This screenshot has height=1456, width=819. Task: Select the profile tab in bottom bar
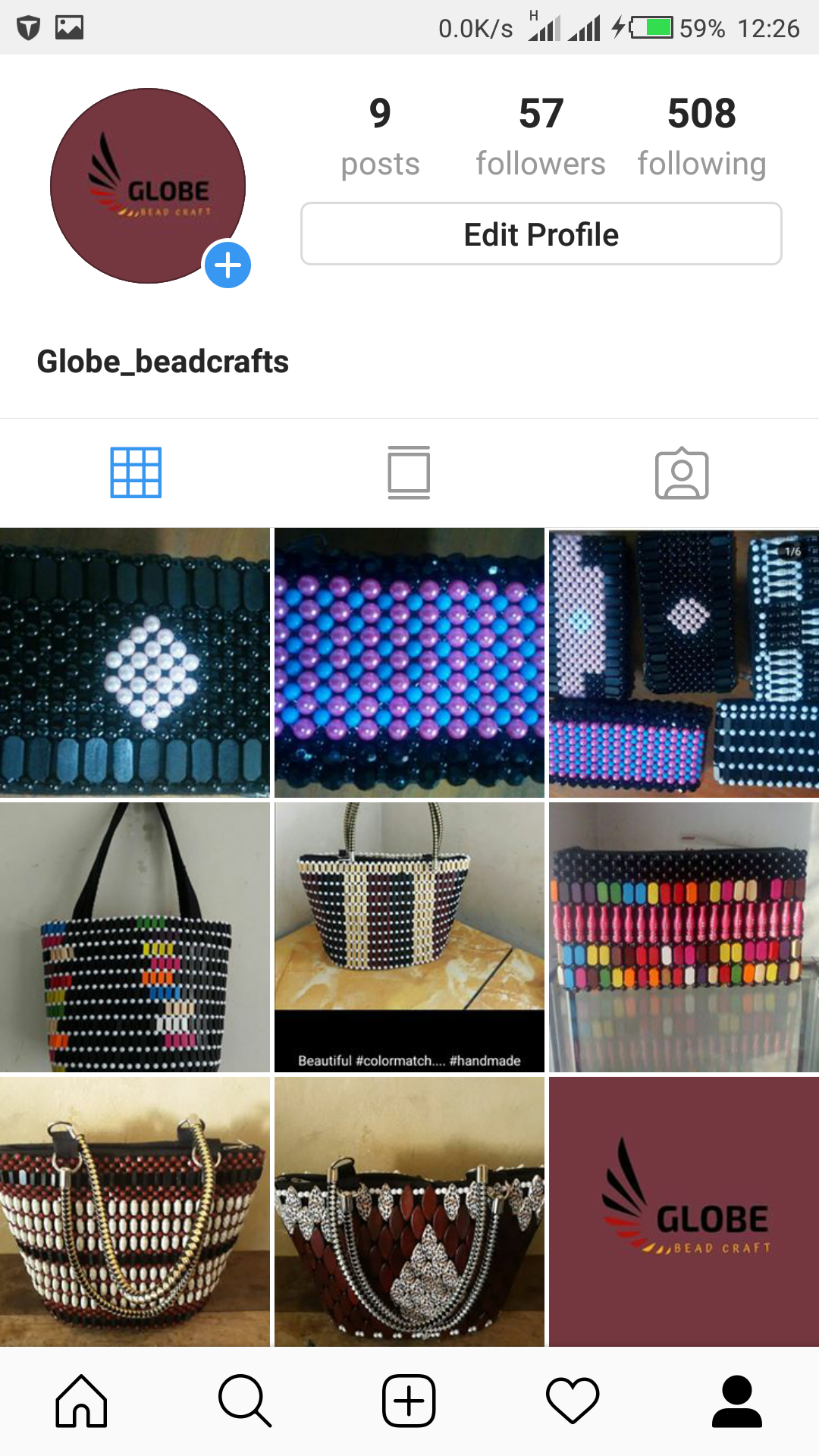(736, 1401)
